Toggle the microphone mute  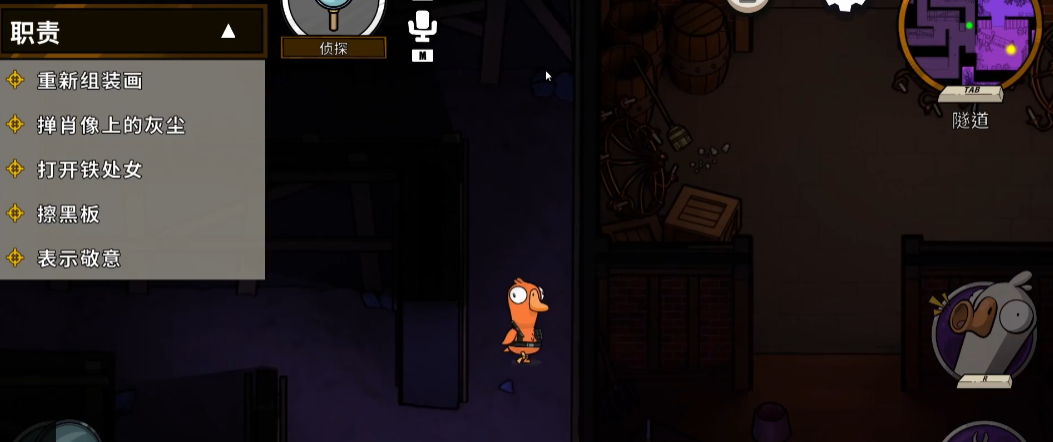pyautogui.click(x=423, y=28)
